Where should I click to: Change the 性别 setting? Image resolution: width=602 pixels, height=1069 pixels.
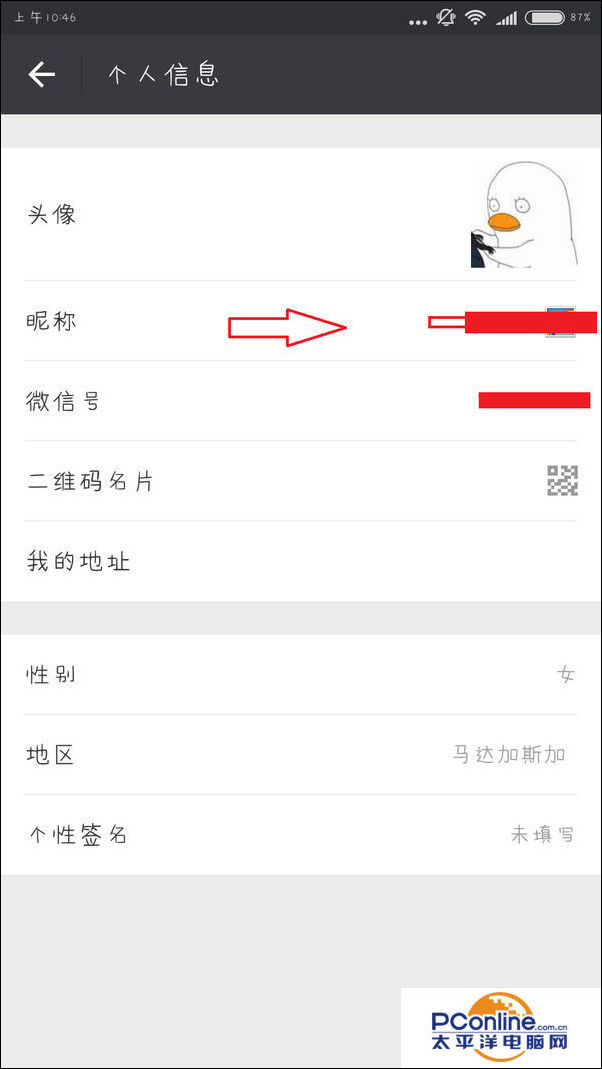[x=300, y=674]
